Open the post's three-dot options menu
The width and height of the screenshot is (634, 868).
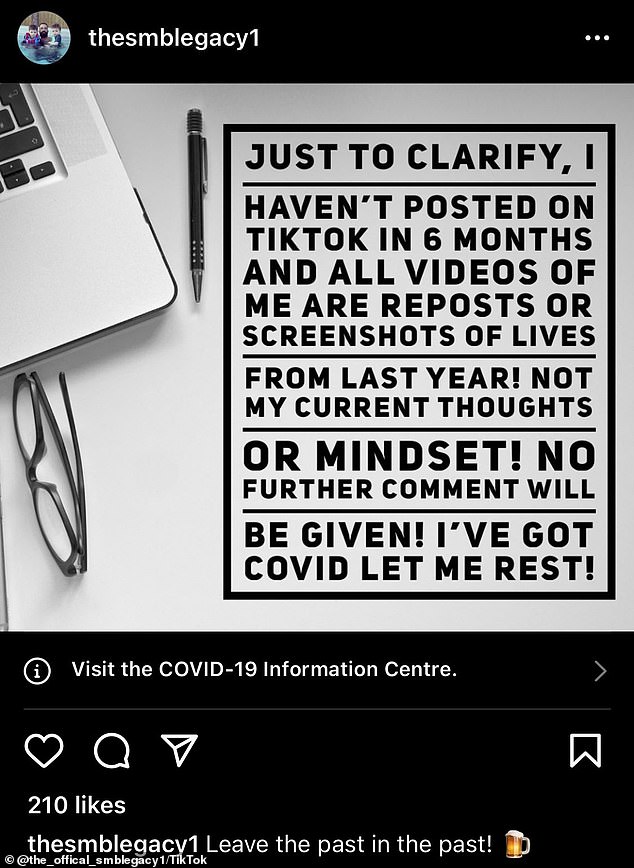(596, 38)
